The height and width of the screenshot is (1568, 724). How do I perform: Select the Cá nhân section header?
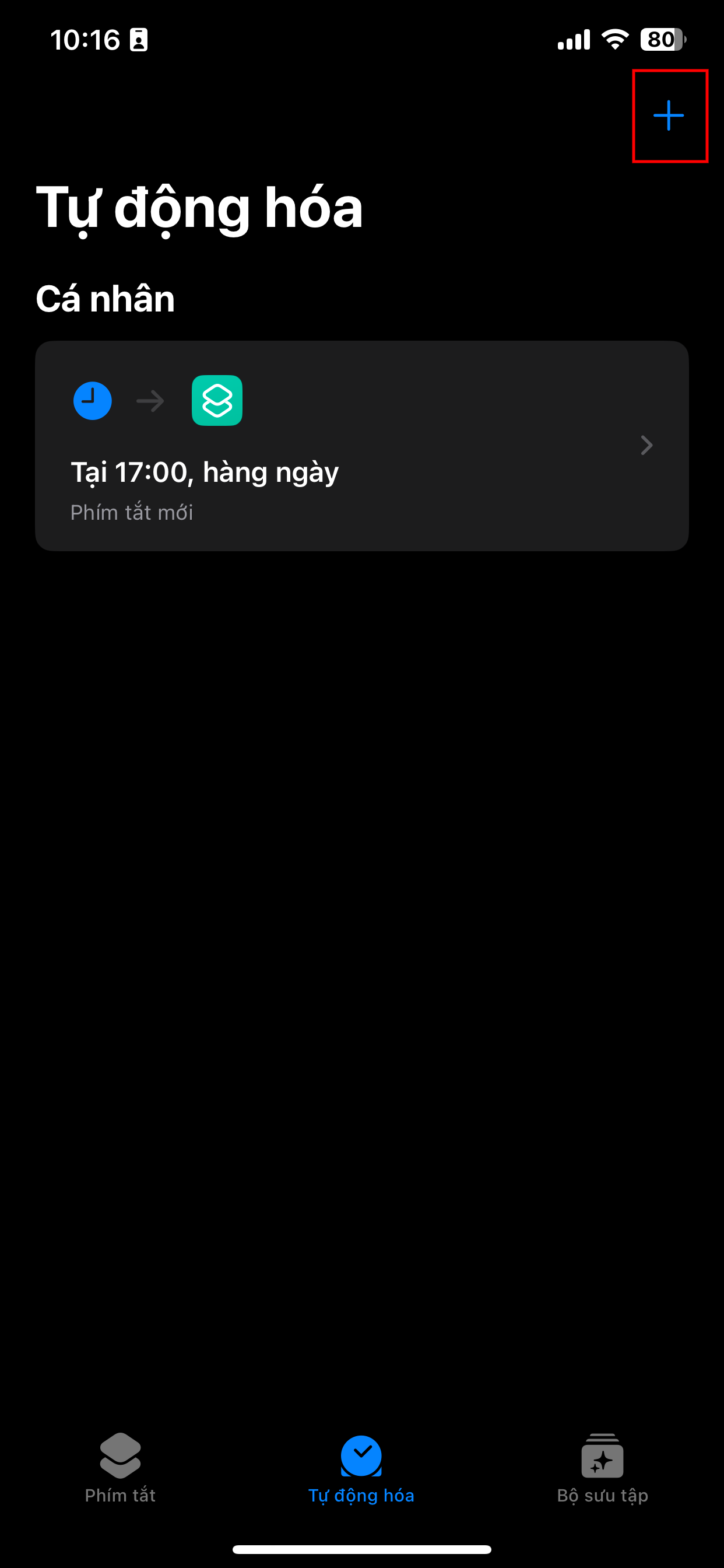tap(105, 298)
